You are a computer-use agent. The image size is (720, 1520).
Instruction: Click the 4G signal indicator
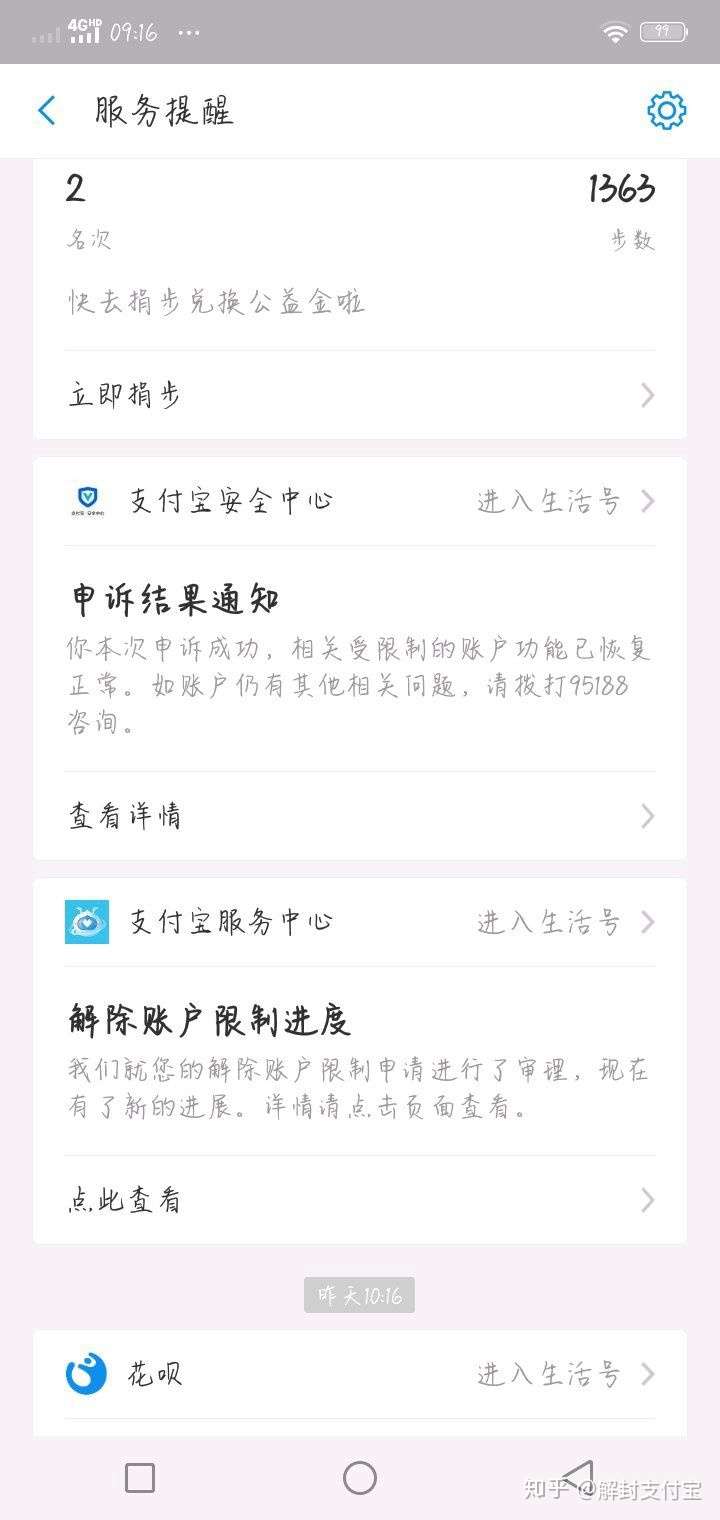point(82,30)
